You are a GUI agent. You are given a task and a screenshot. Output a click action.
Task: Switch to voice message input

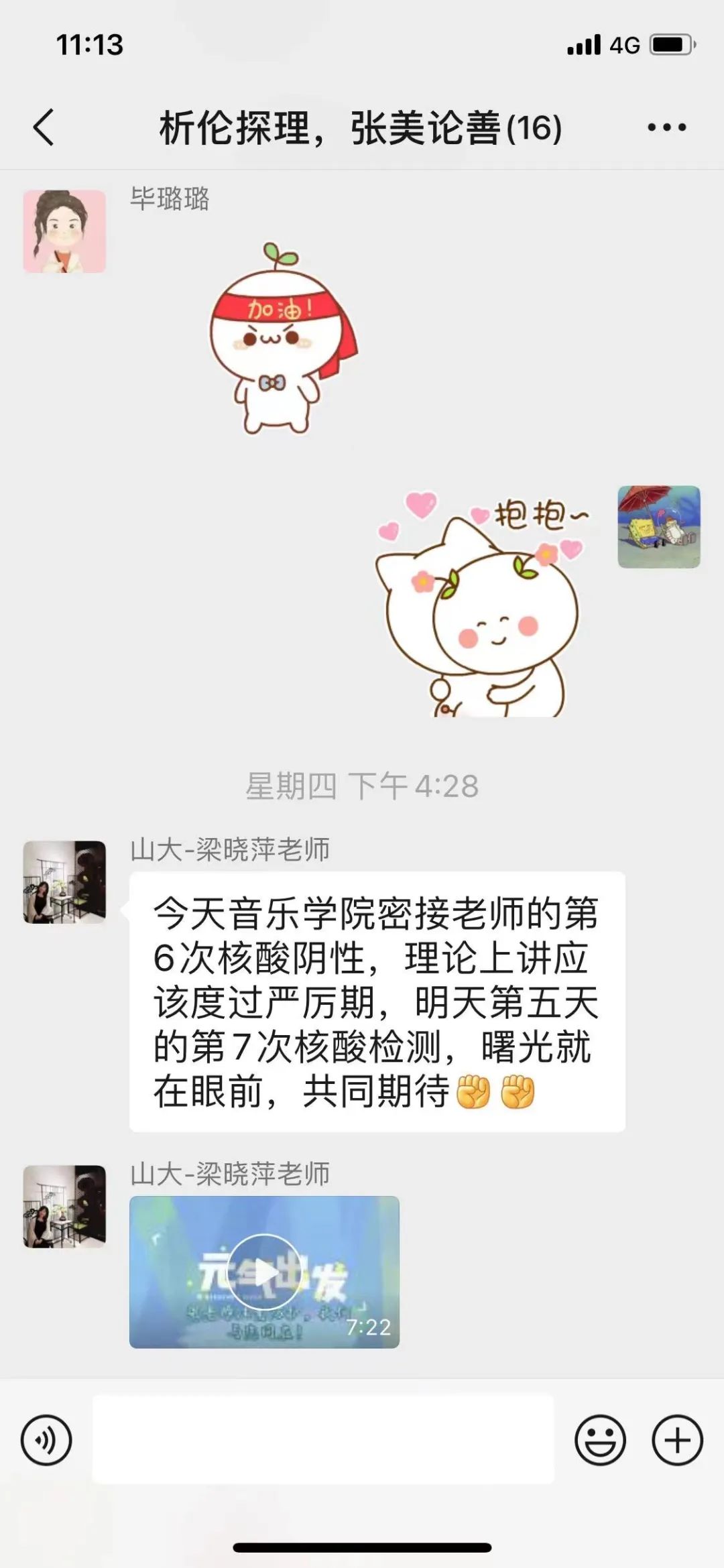pyautogui.click(x=46, y=1439)
